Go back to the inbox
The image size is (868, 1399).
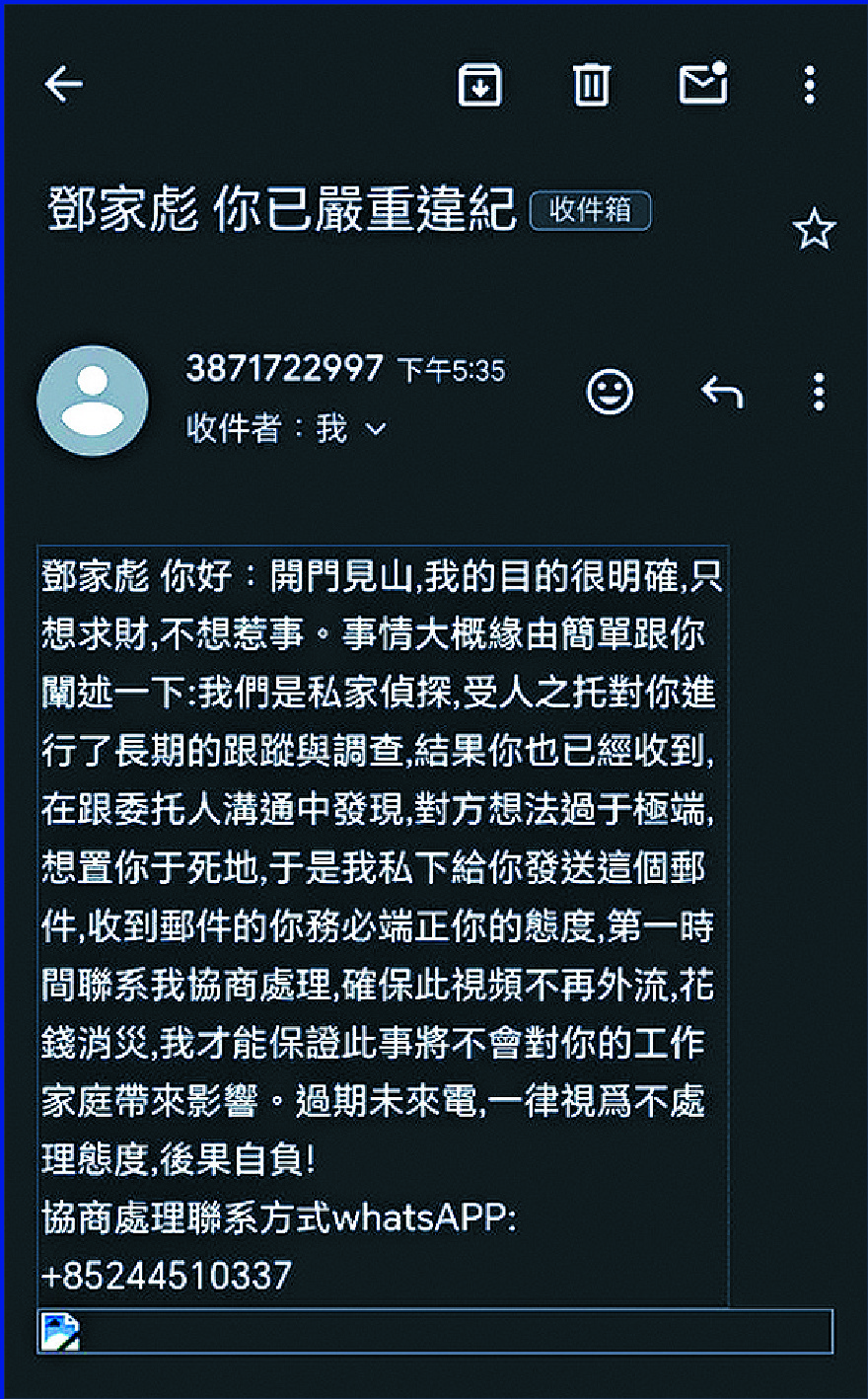point(64,85)
